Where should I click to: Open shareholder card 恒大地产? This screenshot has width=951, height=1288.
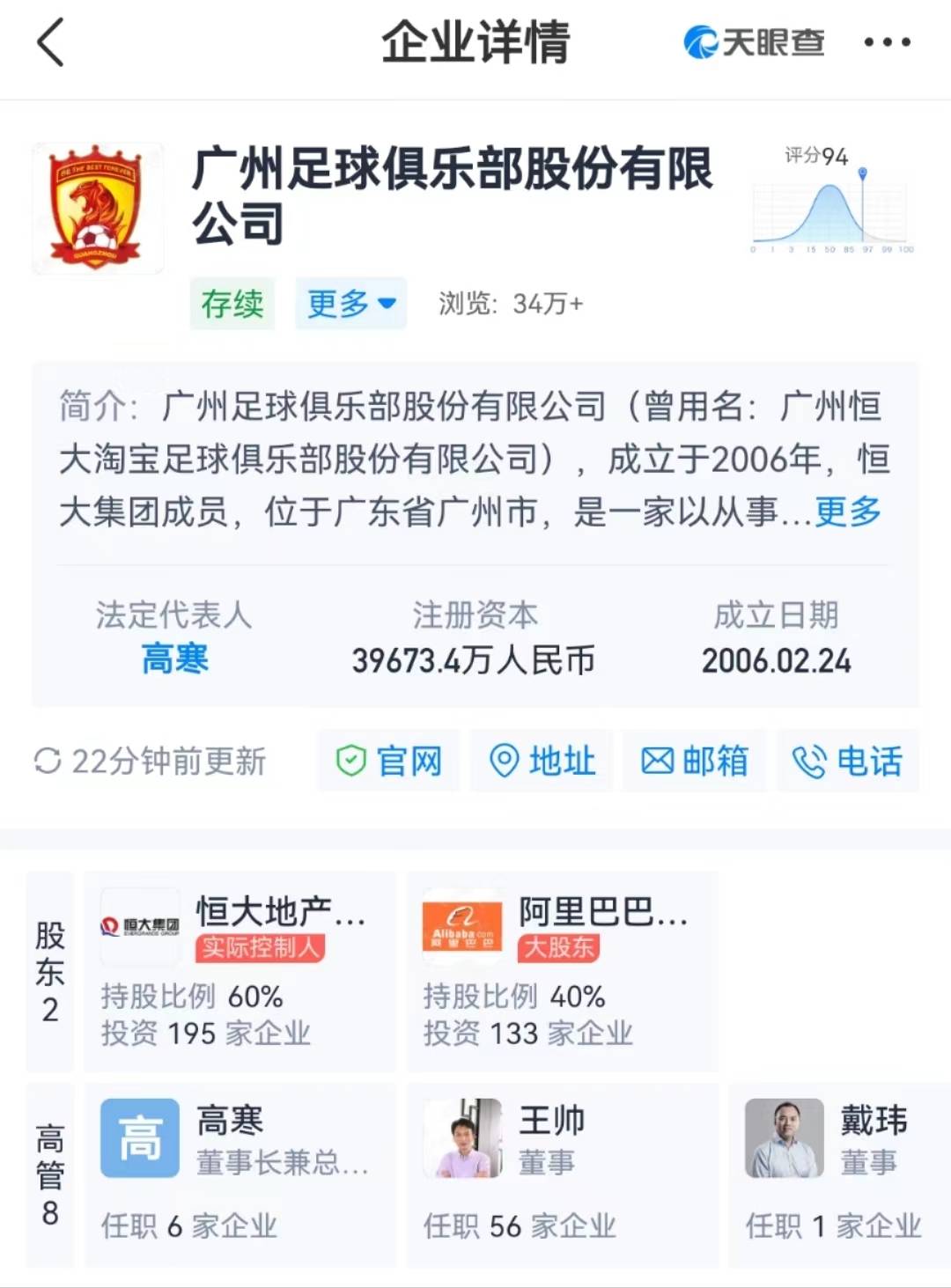point(240,971)
